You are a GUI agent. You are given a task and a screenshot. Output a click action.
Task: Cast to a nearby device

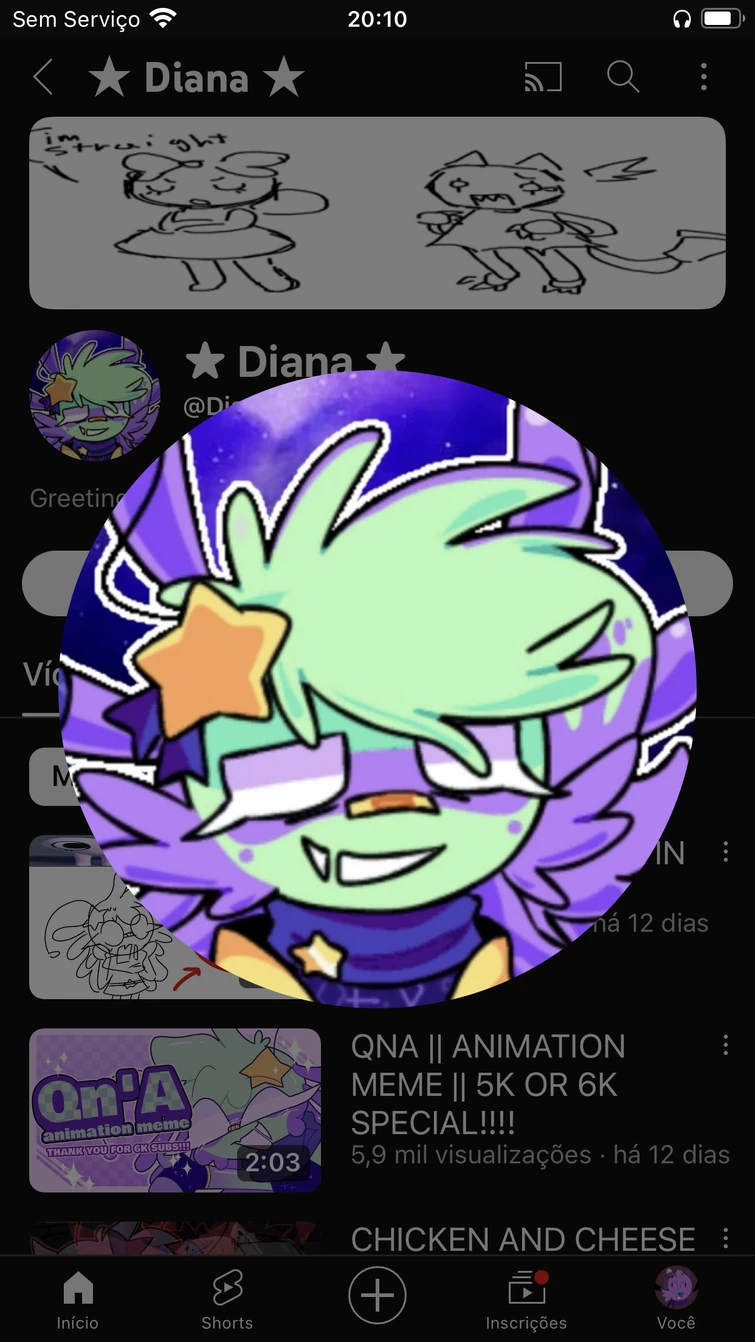pos(543,77)
